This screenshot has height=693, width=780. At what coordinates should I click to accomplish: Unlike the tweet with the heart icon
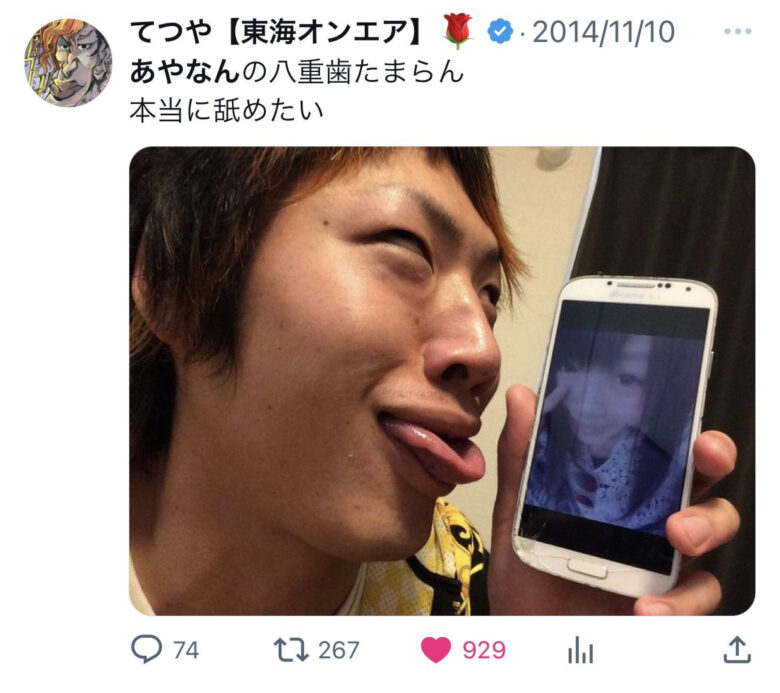point(435,650)
